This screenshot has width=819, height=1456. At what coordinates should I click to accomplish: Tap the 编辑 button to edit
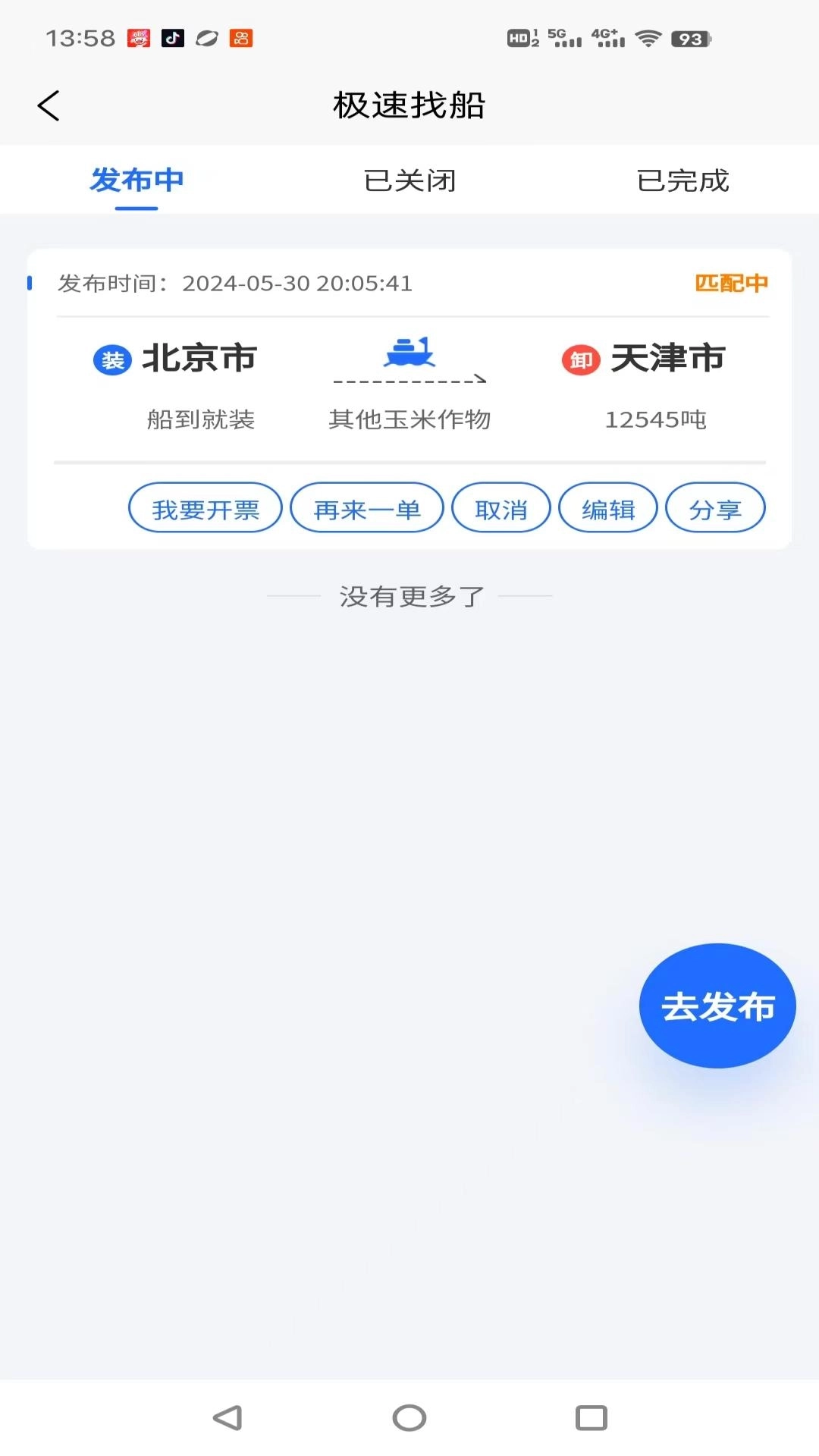click(608, 507)
